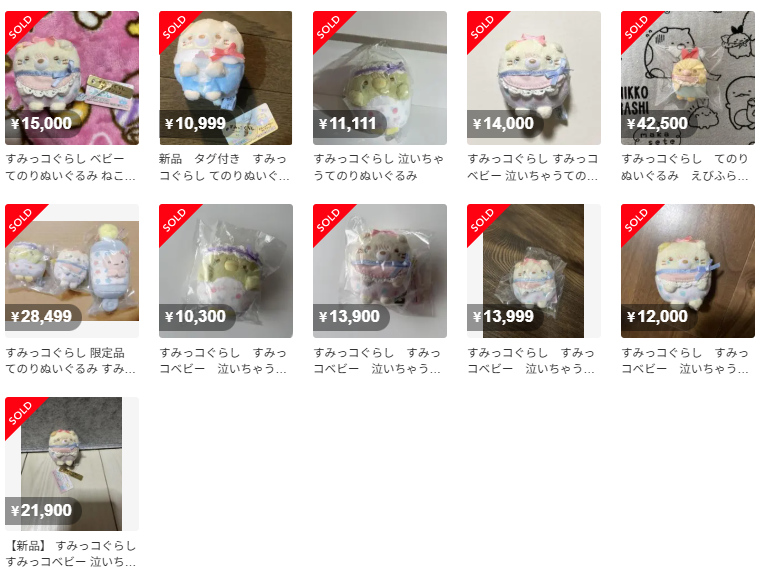Open the ¥14,000 sold plush listing
The height and width of the screenshot is (575, 767).
coord(534,78)
